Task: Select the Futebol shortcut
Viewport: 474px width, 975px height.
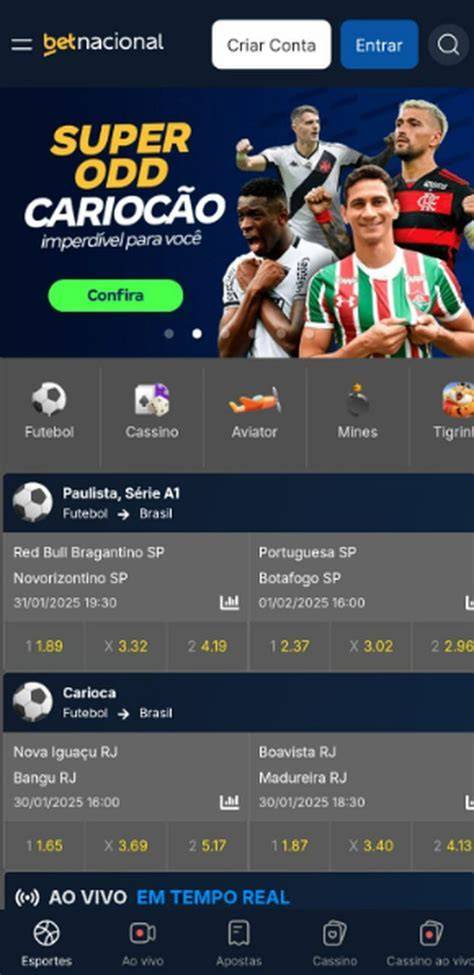Action: pyautogui.click(x=49, y=412)
